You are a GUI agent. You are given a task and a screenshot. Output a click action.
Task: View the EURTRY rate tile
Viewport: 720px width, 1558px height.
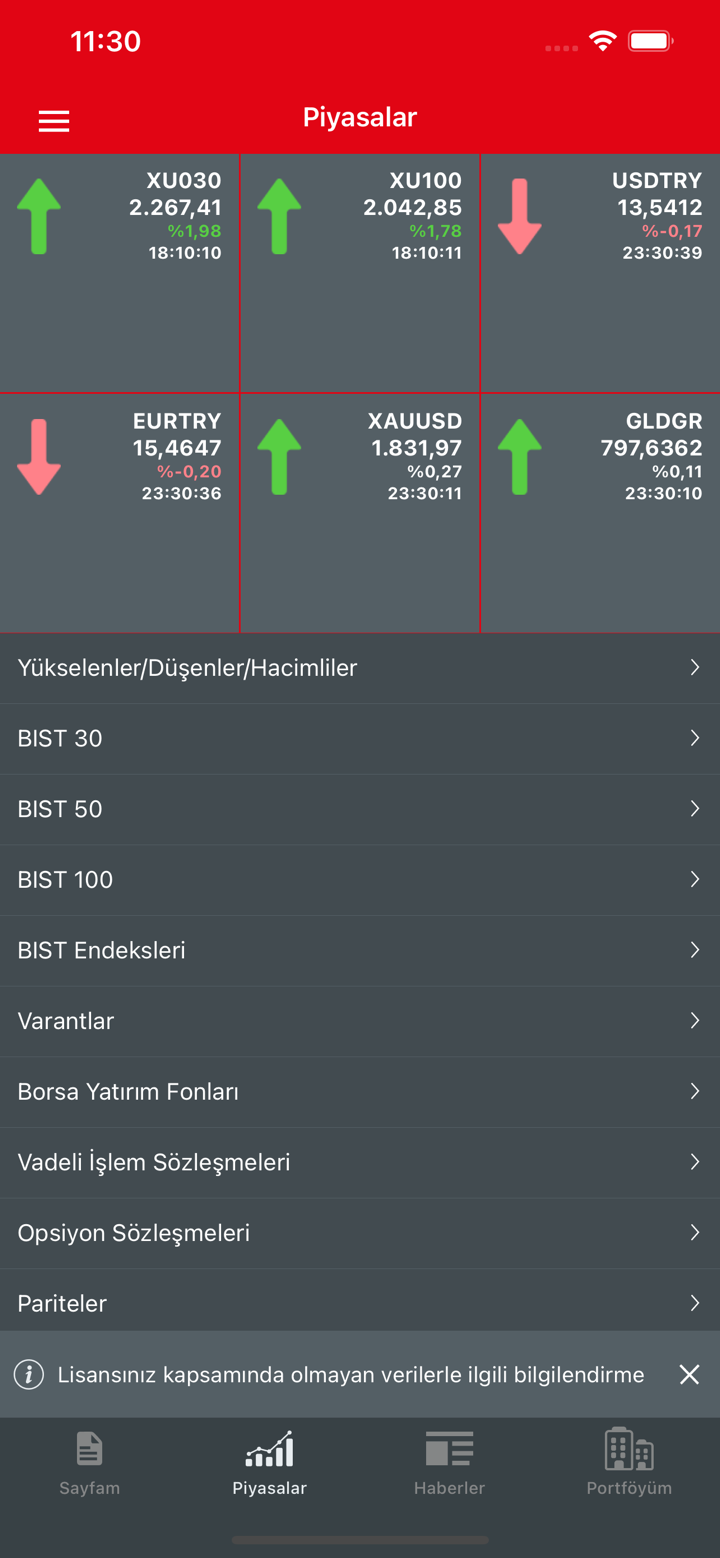pos(120,512)
